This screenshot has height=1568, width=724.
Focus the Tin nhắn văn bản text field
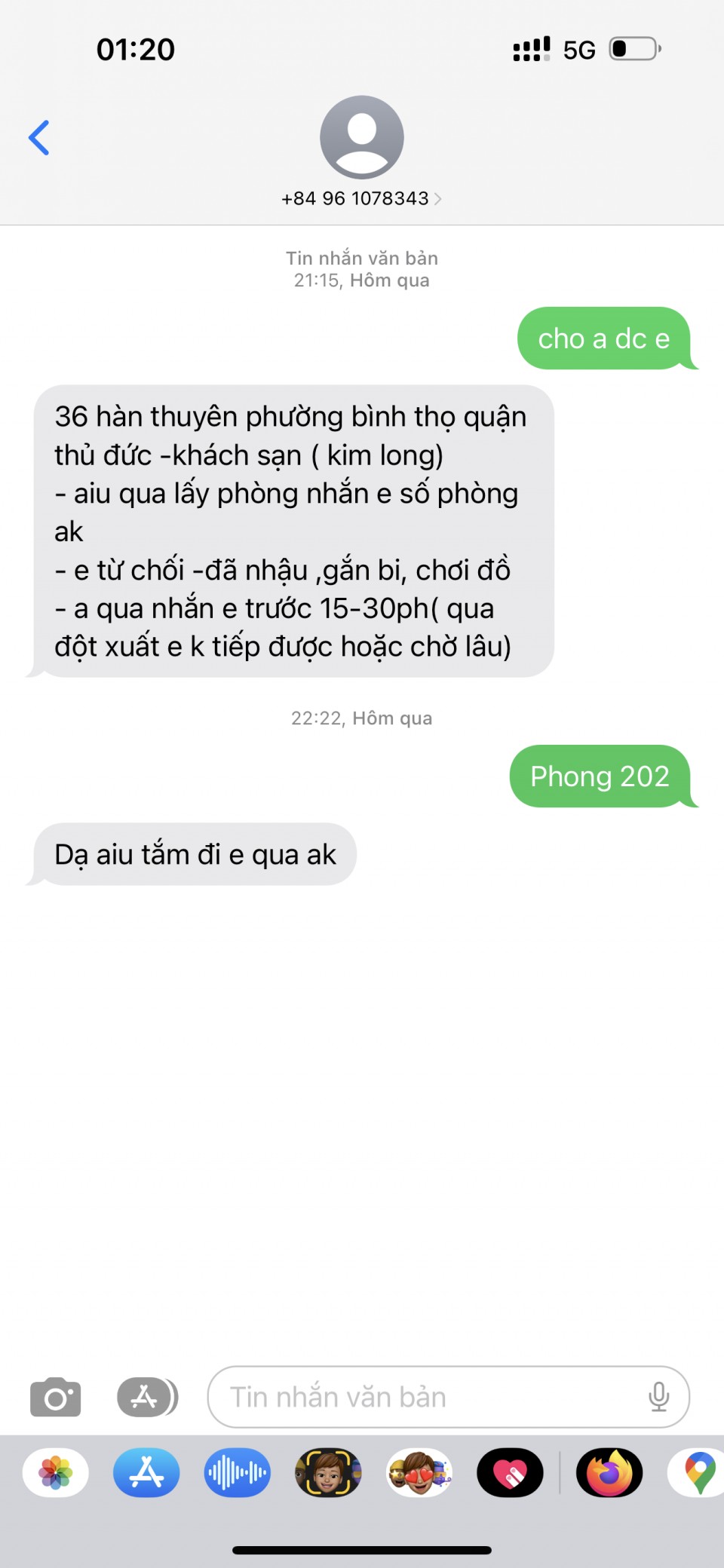(430, 1397)
